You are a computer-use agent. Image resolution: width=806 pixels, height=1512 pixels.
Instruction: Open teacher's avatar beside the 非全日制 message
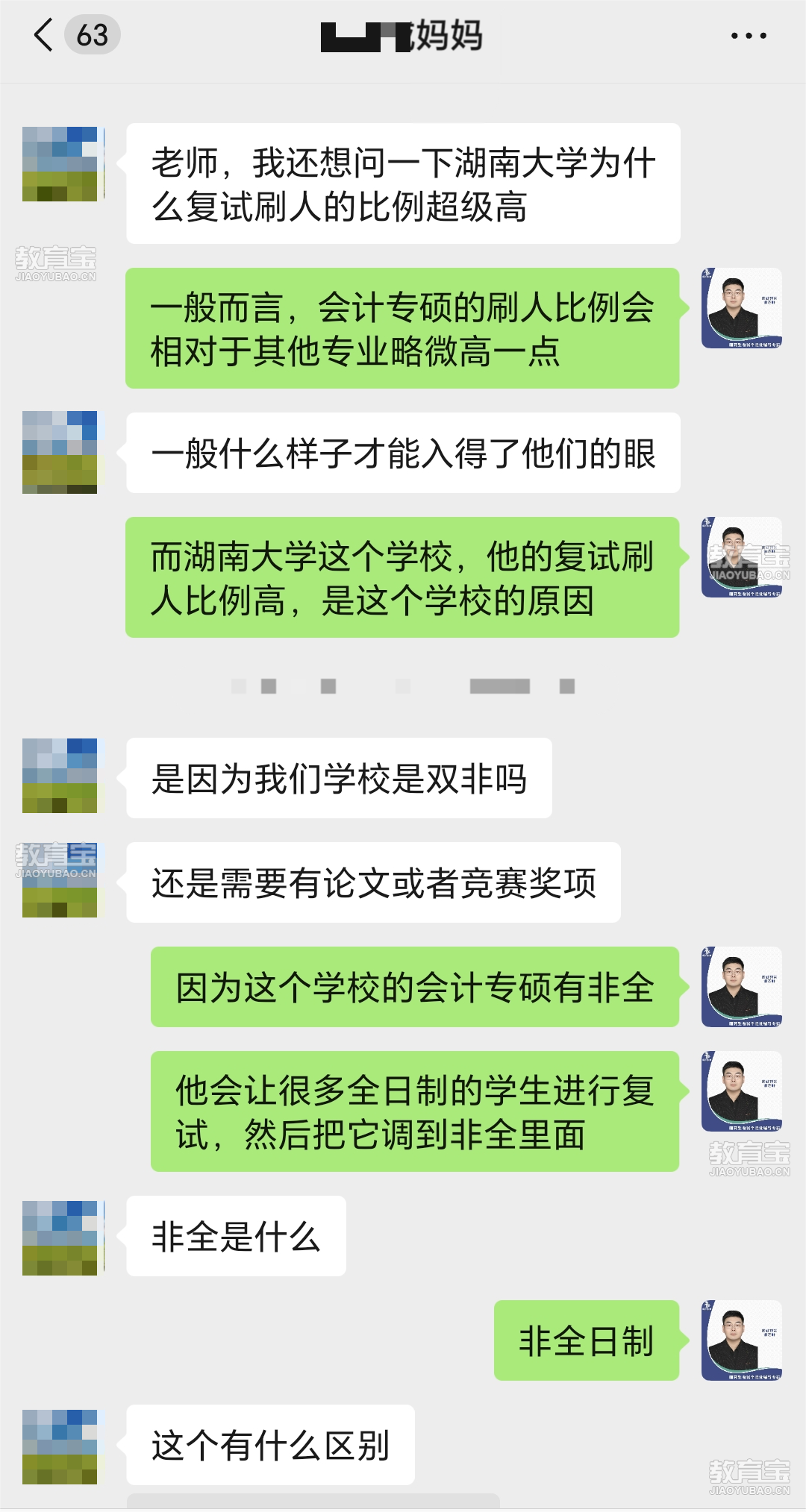coord(741,1340)
